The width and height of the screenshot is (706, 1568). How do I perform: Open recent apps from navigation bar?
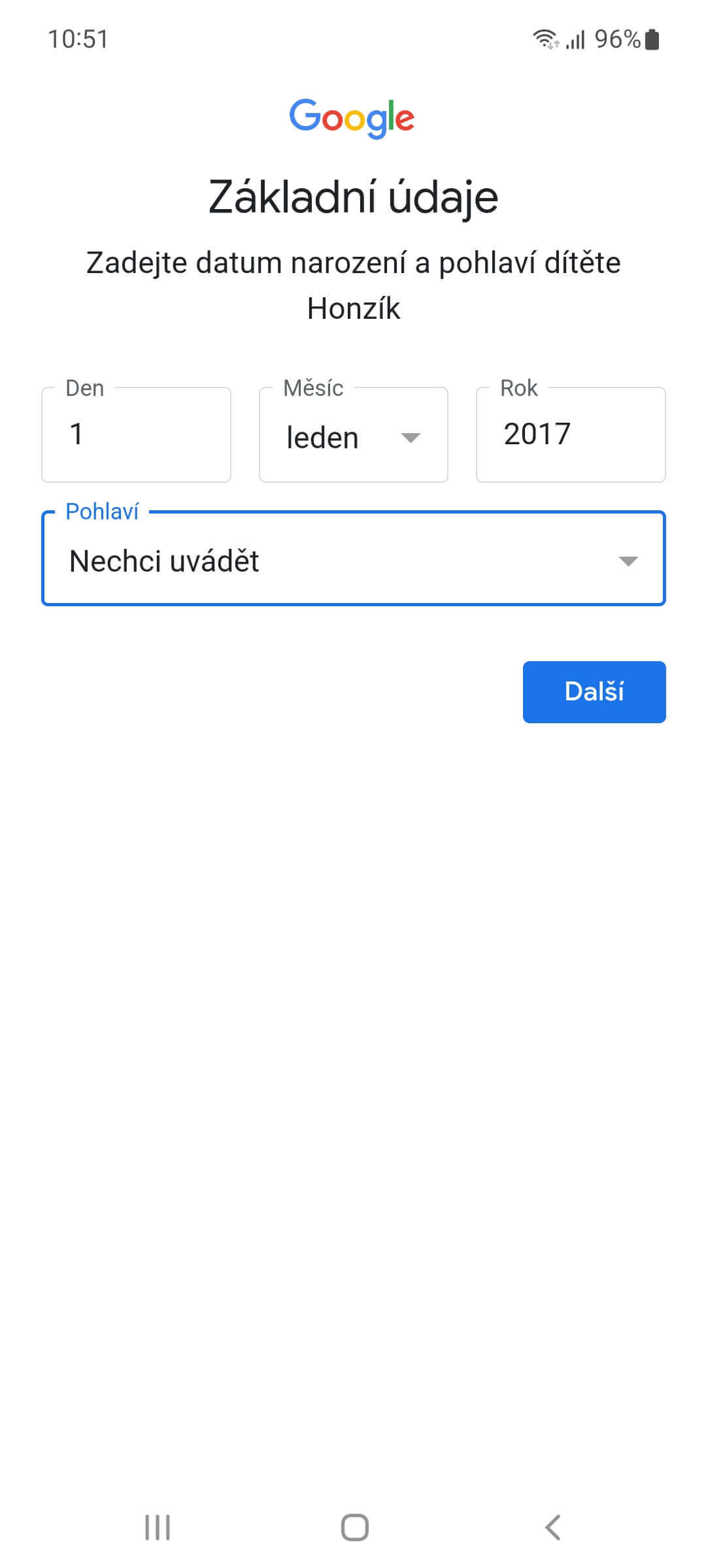(x=158, y=1527)
